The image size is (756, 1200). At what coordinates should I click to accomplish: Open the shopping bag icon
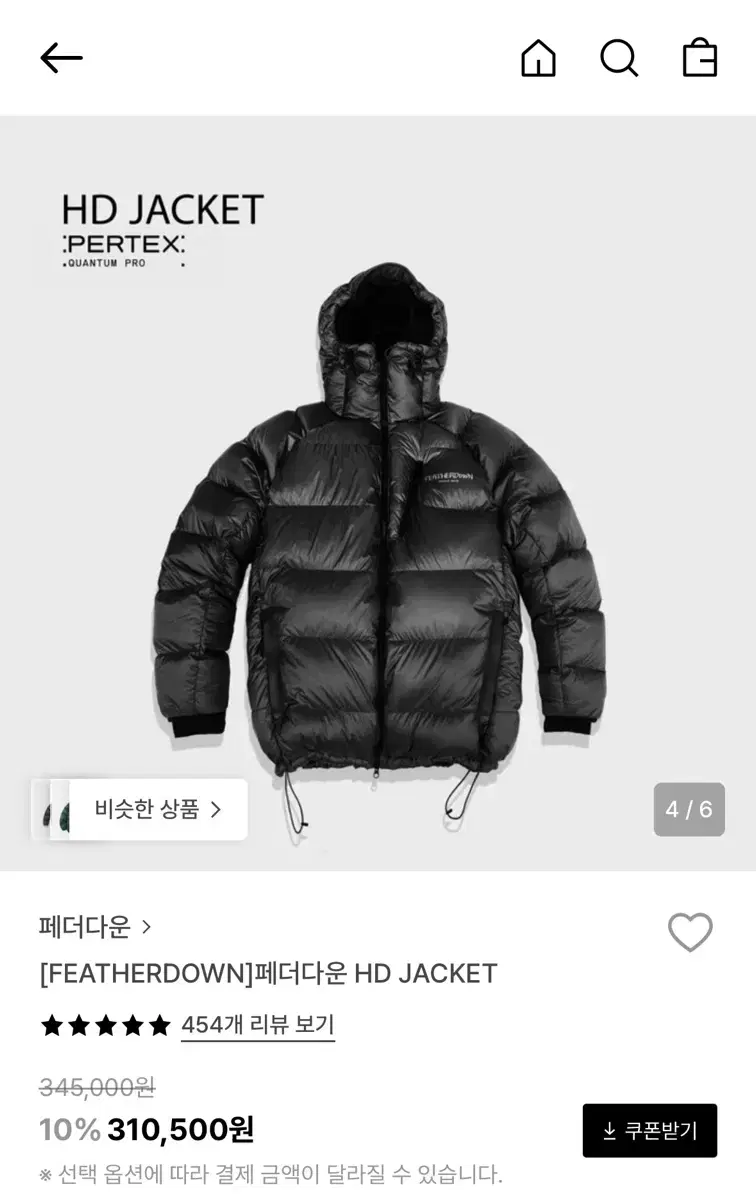[698, 58]
